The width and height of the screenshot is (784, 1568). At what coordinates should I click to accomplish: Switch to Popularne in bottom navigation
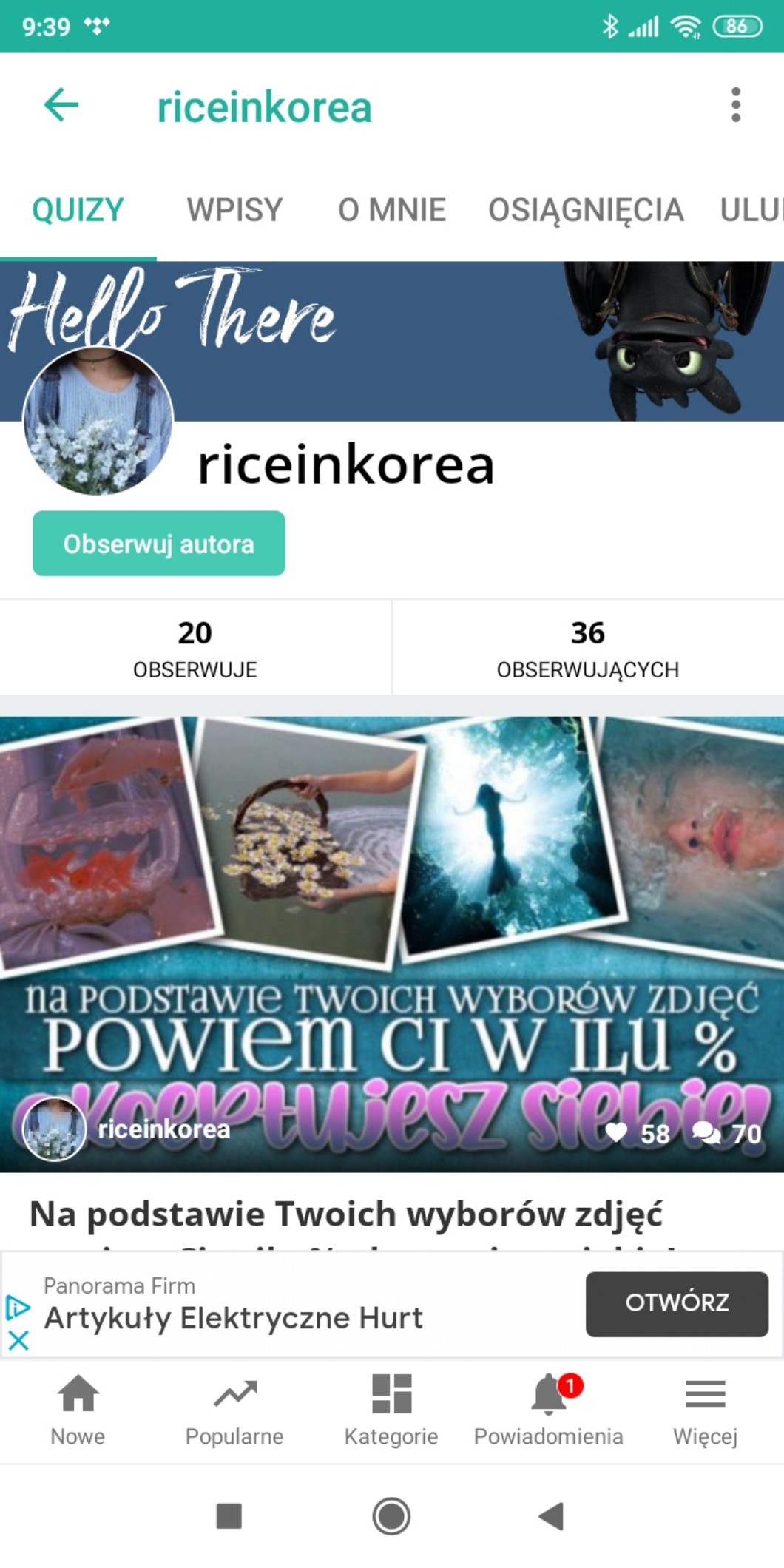click(x=234, y=1410)
